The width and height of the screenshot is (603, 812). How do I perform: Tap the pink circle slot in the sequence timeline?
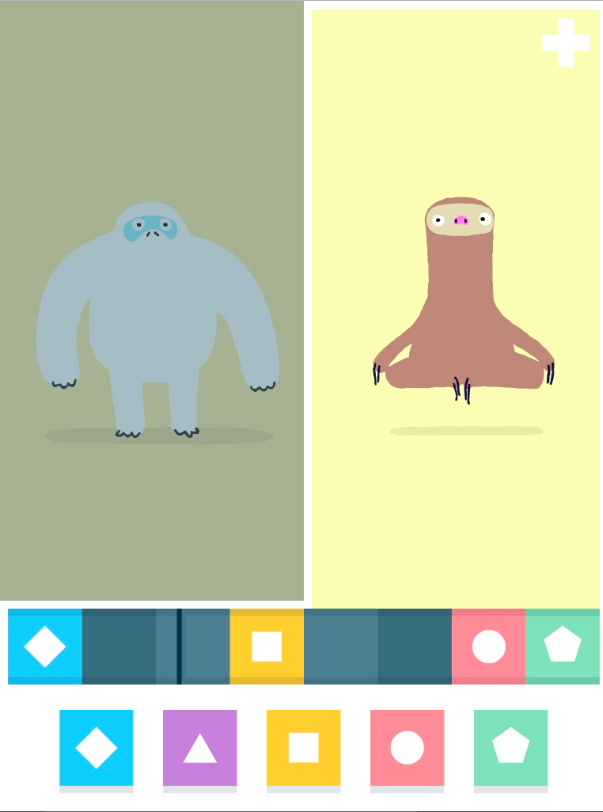[489, 646]
